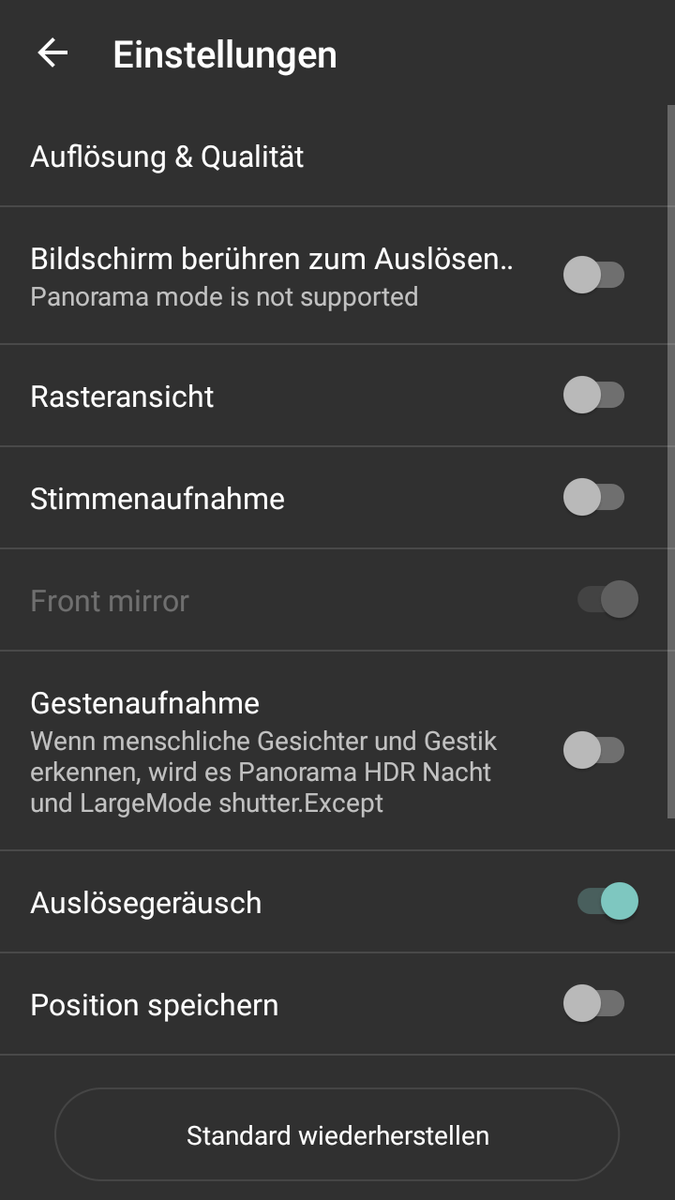Toggle Gestenaufnahme on

594,750
